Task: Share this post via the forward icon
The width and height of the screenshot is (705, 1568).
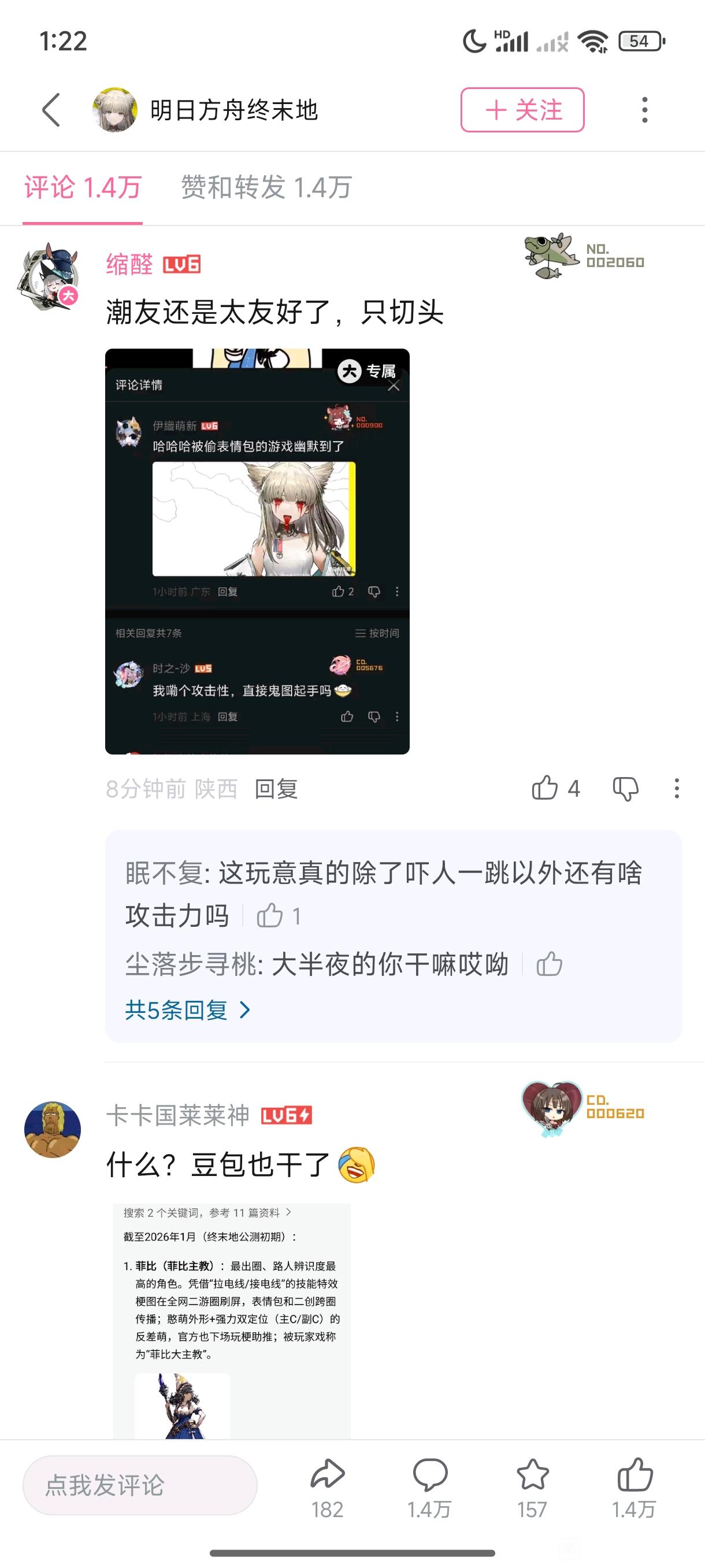Action: [x=327, y=1488]
